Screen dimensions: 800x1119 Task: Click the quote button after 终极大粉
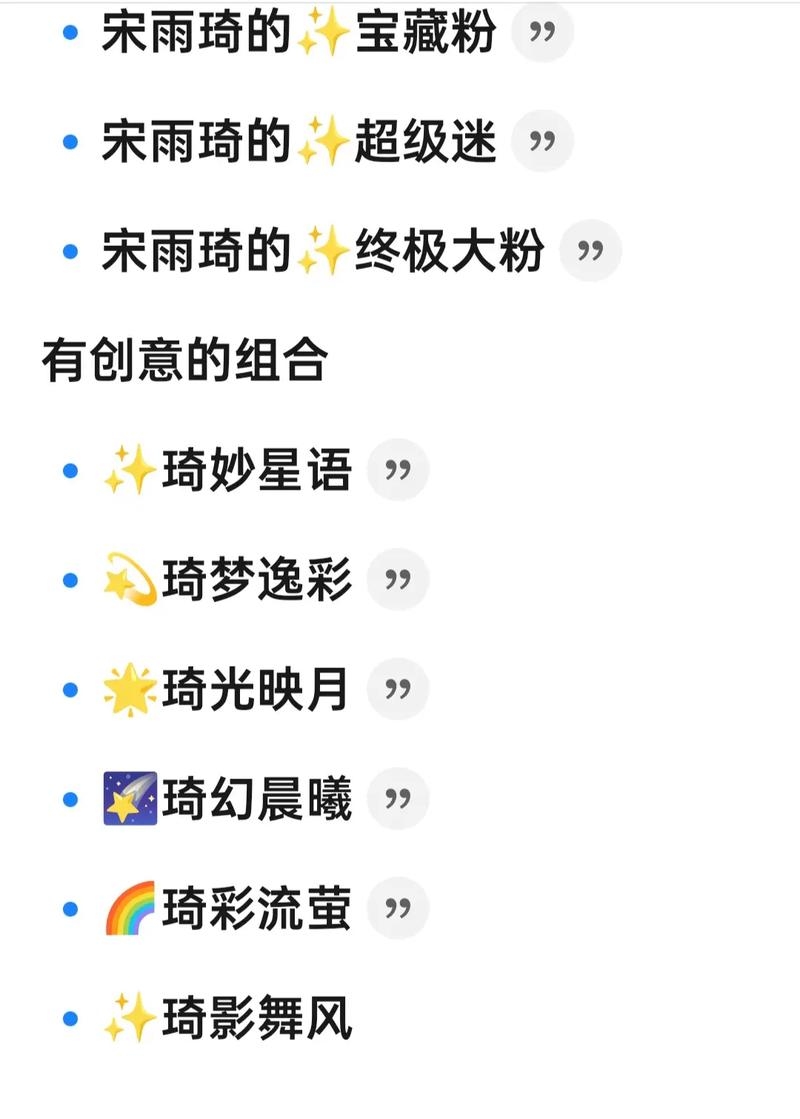pos(592,251)
